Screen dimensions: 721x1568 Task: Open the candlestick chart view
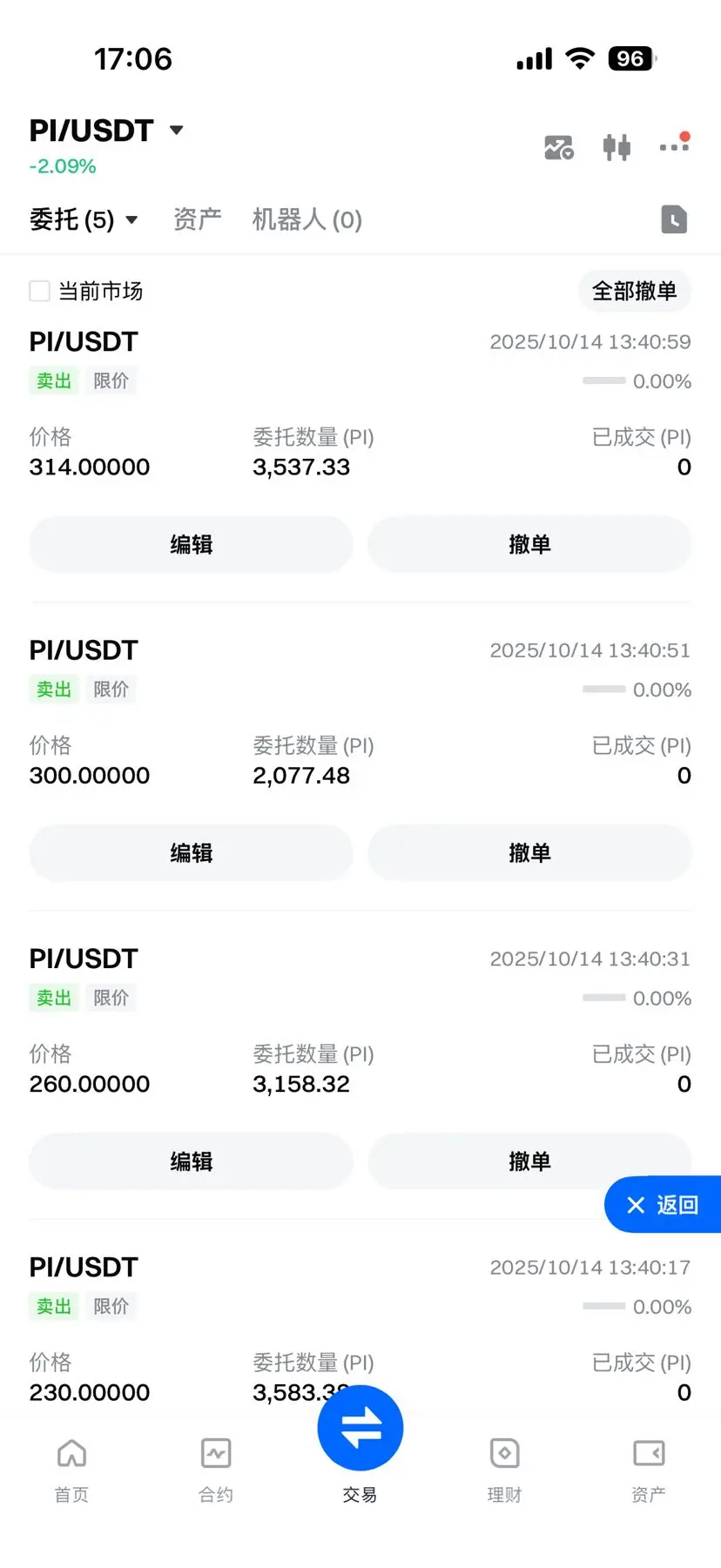click(617, 147)
